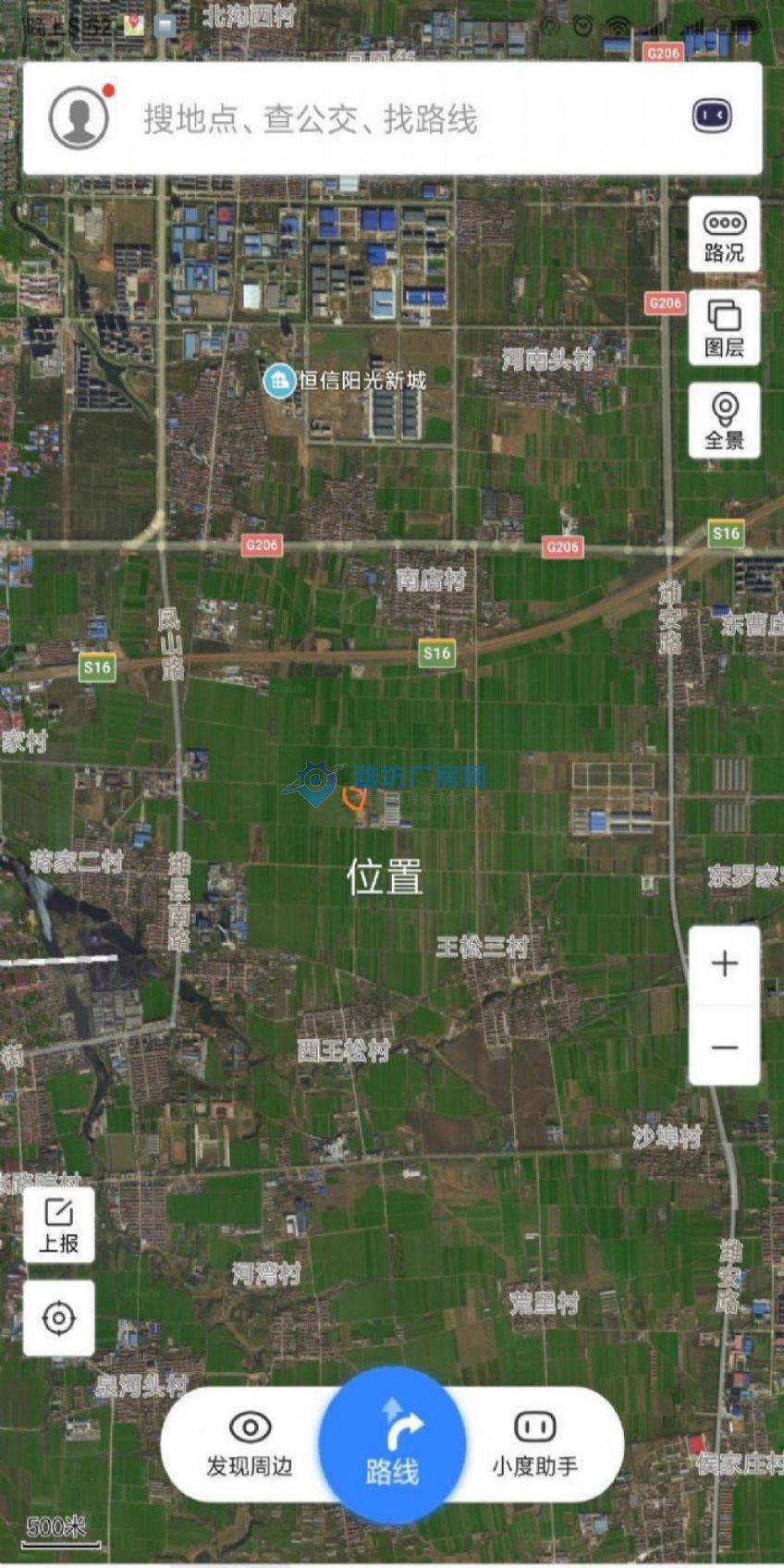This screenshot has height=1568, width=784.
Task: Select the 恒信阳光新城 map marker
Action: (x=278, y=381)
